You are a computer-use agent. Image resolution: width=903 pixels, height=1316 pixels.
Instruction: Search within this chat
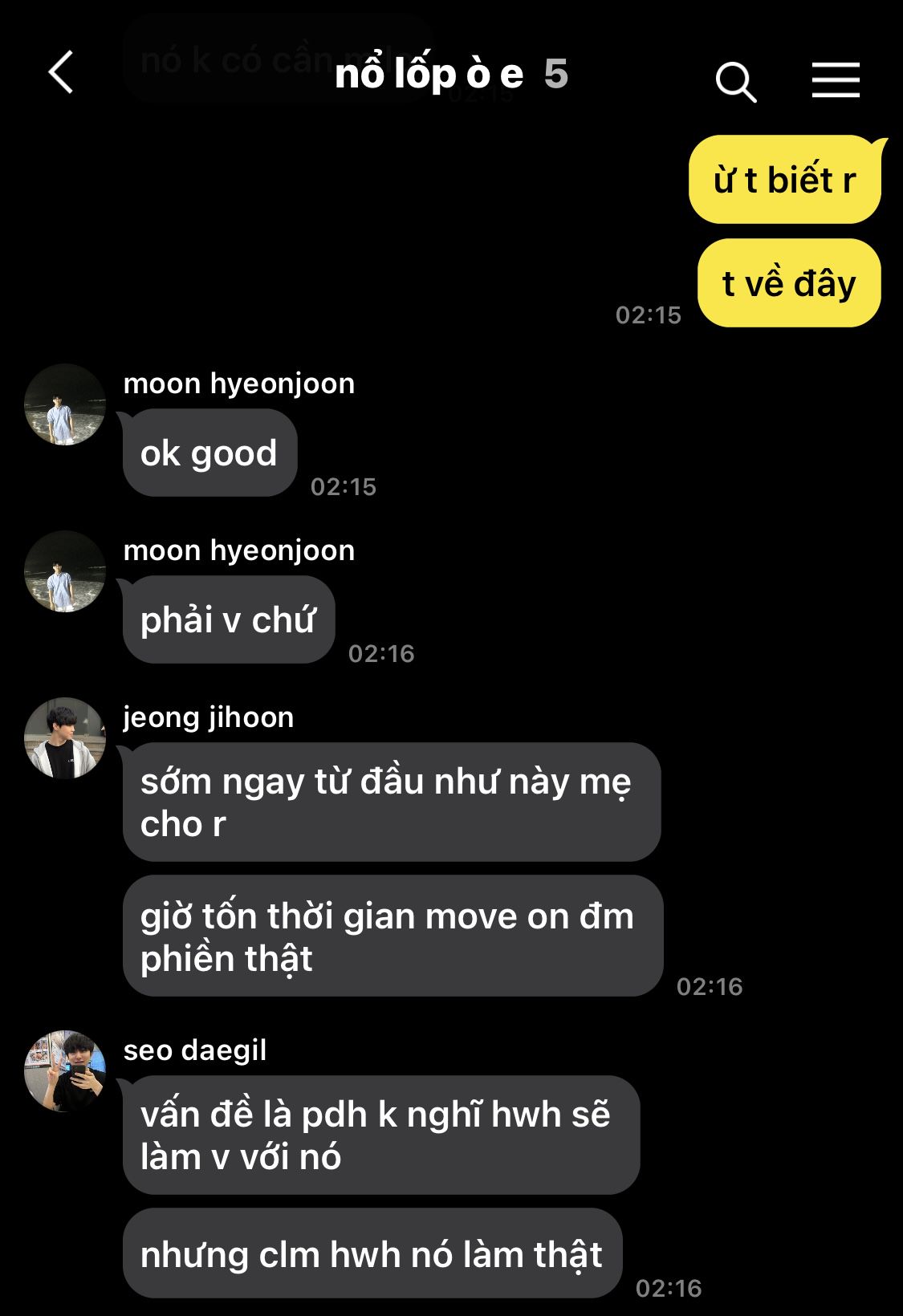(x=735, y=81)
